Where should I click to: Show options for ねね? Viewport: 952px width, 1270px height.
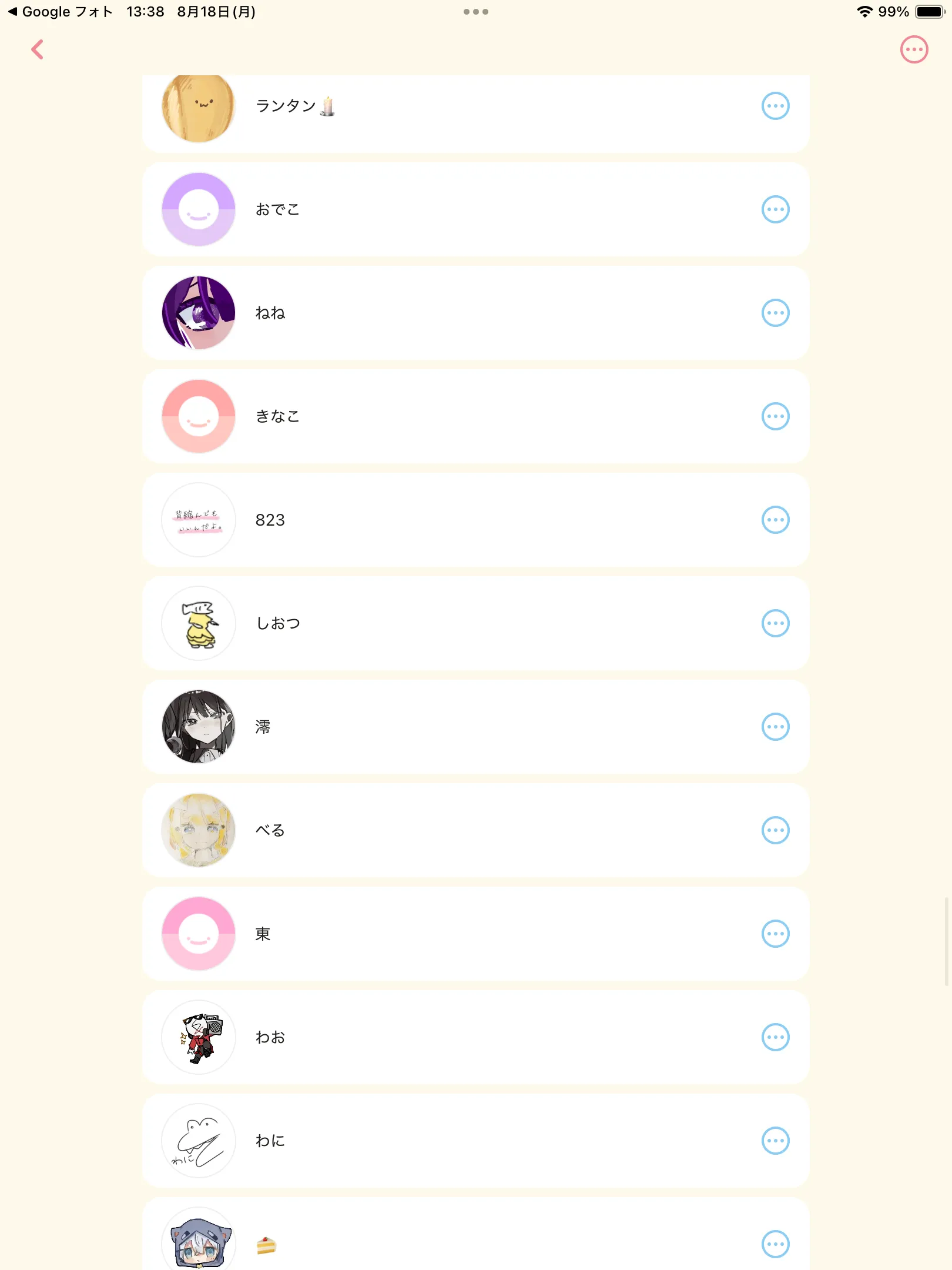tap(775, 313)
